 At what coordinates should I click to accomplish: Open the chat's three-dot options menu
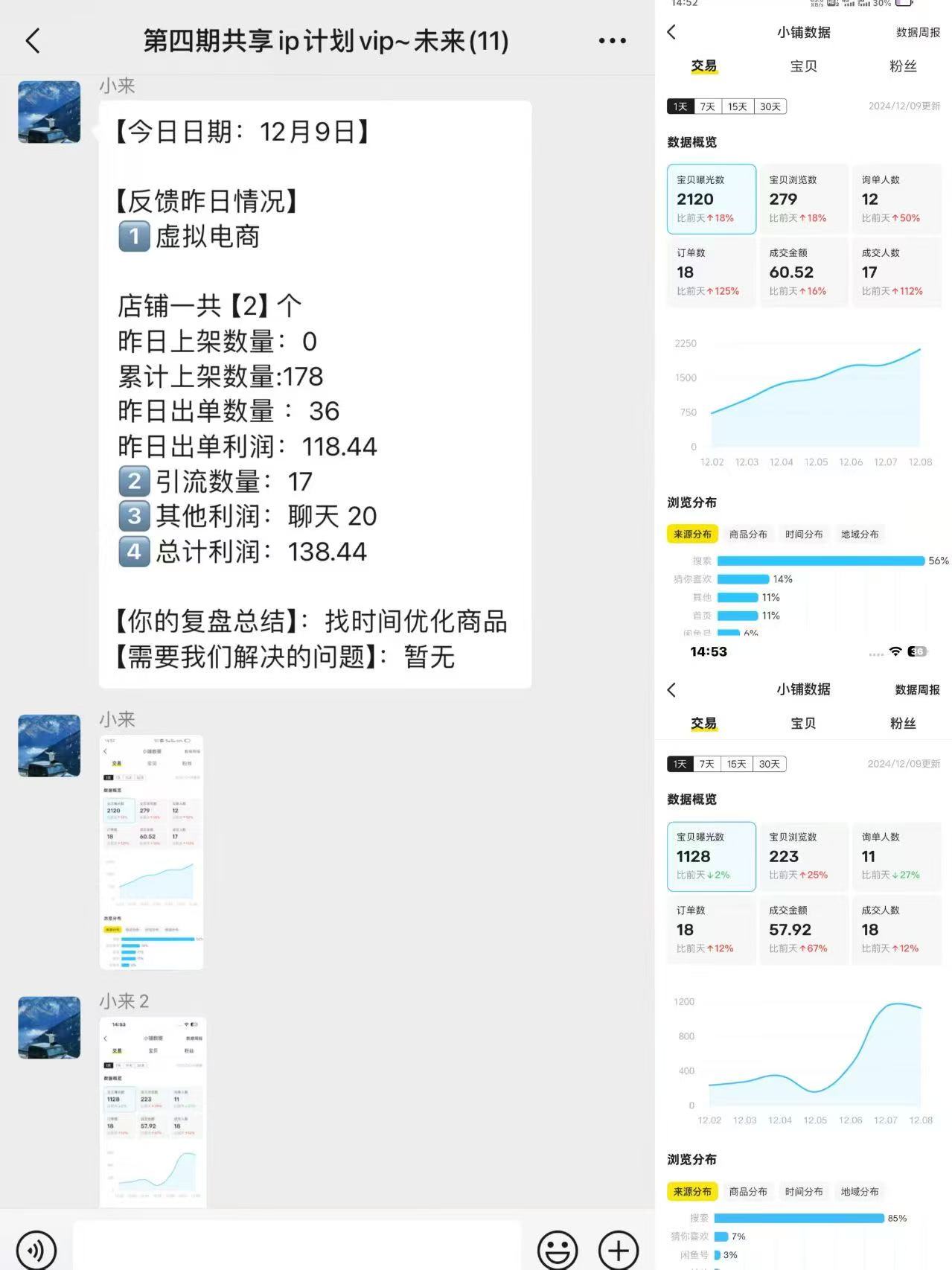610,41
